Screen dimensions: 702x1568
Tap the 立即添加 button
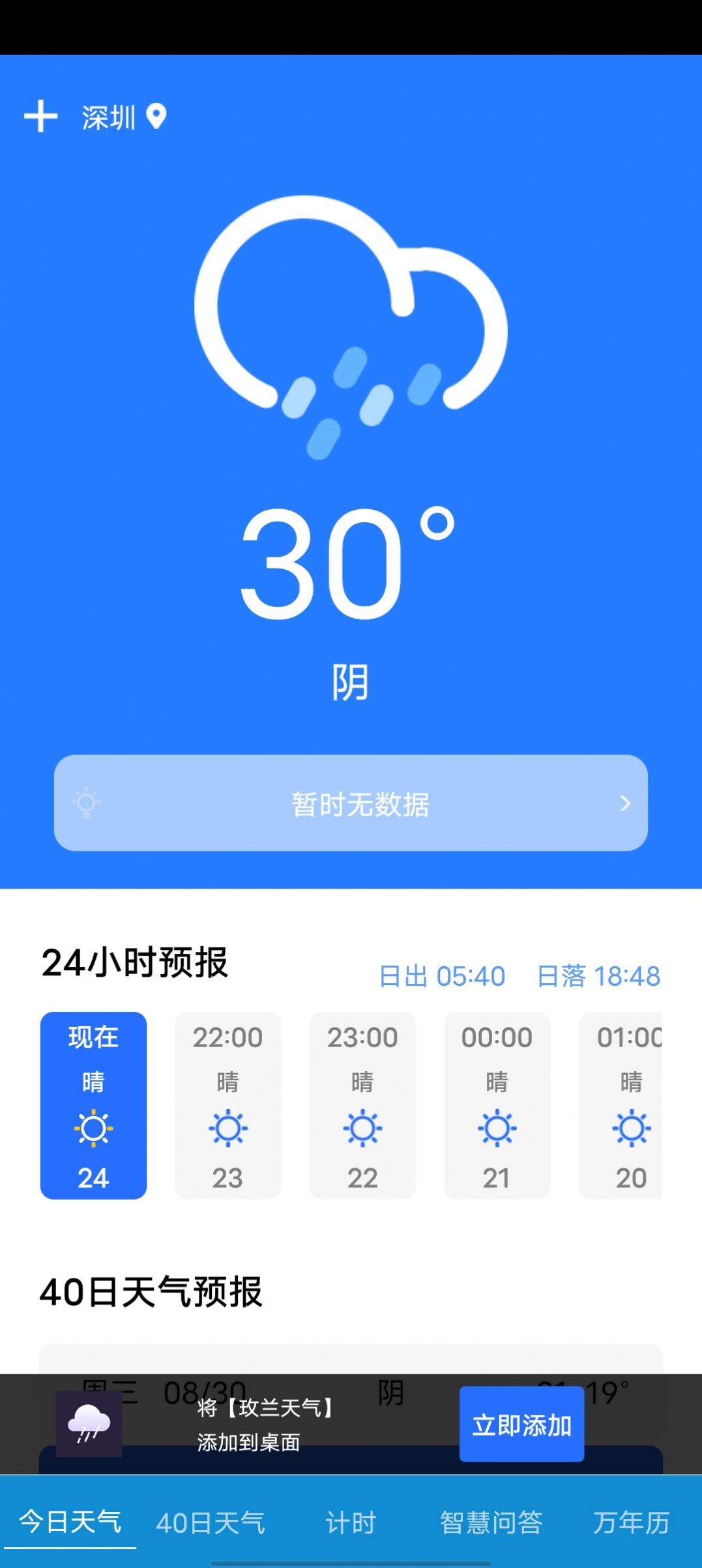click(521, 1425)
